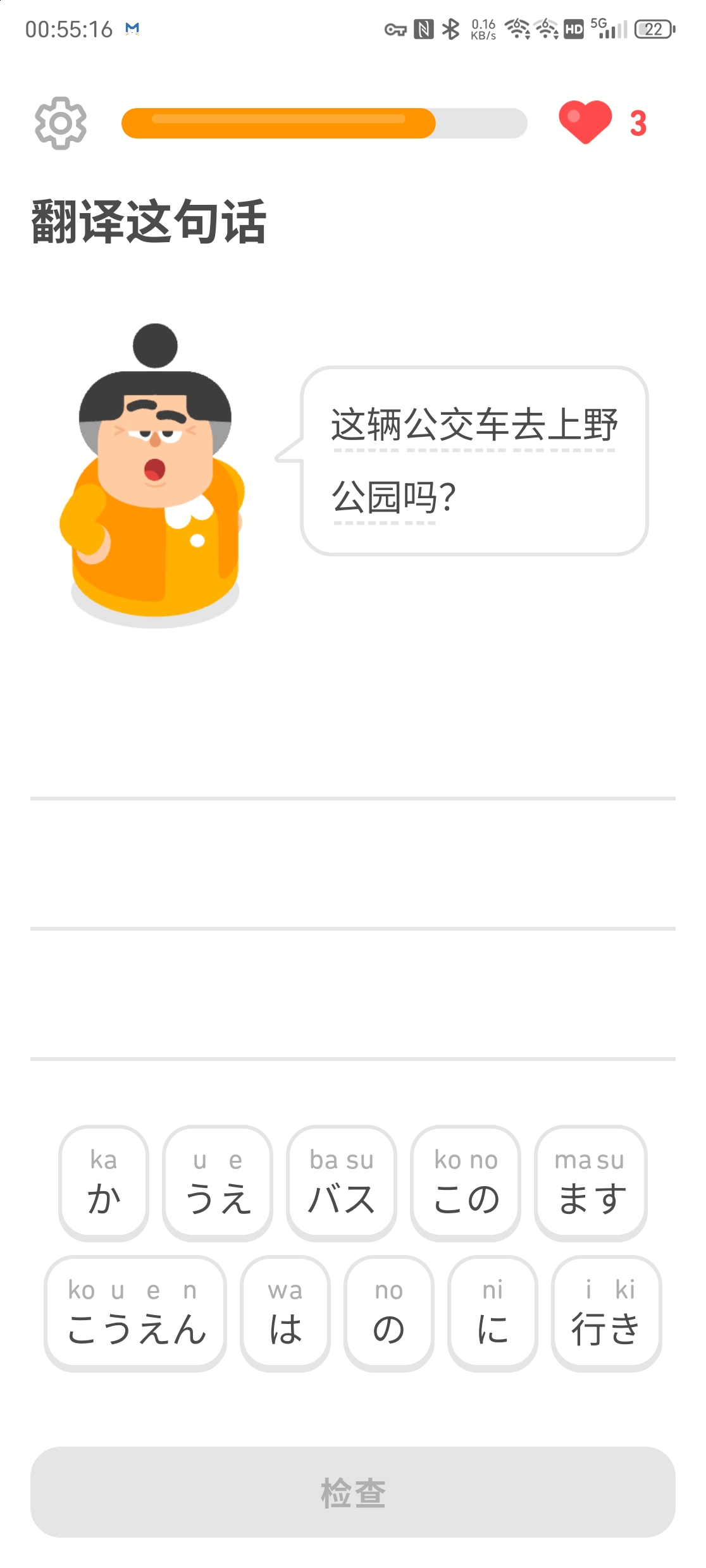Viewport: 706px width, 1568px height.
Task: Tap the この (kono) word tile
Action: coord(466,1182)
